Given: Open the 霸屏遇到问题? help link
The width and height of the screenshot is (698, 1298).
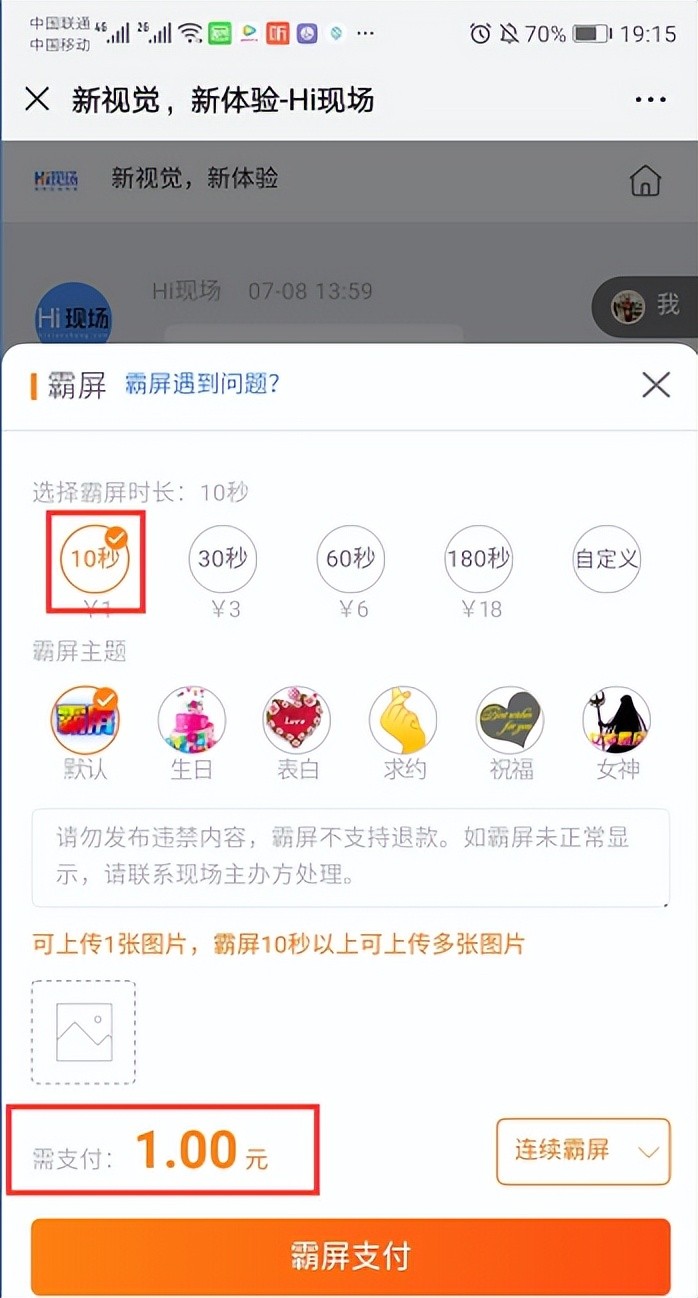Looking at the screenshot, I should (201, 383).
